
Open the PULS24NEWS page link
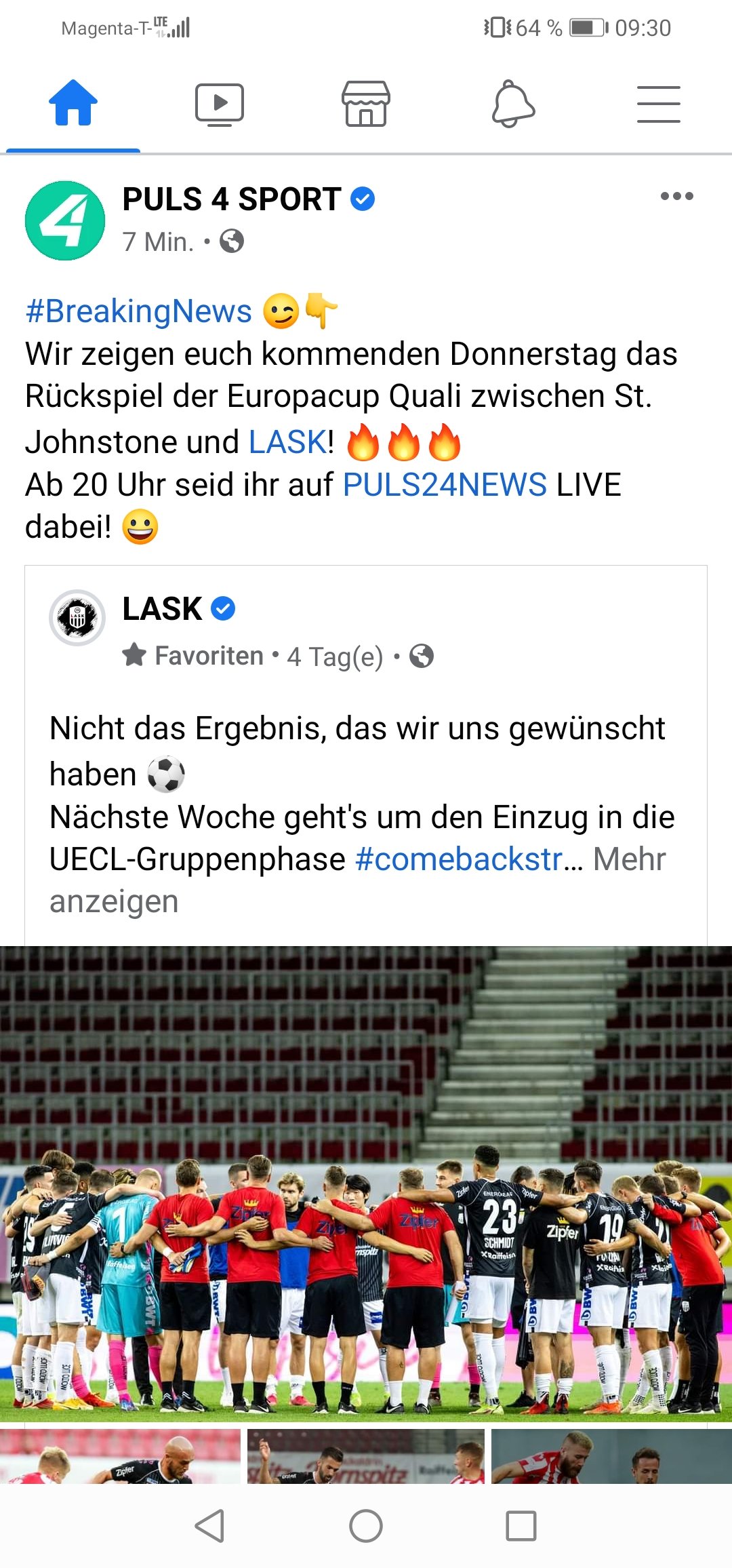click(445, 485)
